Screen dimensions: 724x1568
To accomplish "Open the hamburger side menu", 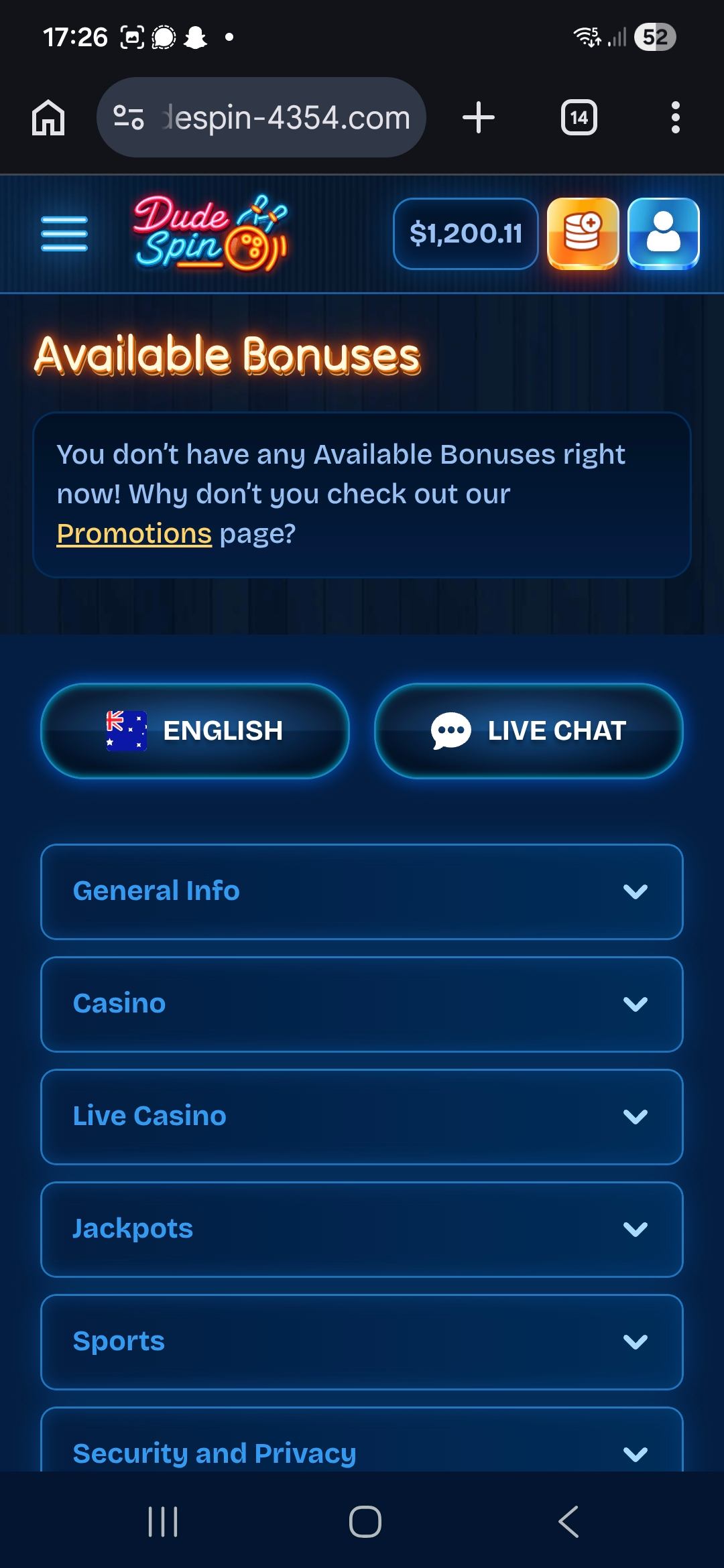I will pos(64,234).
